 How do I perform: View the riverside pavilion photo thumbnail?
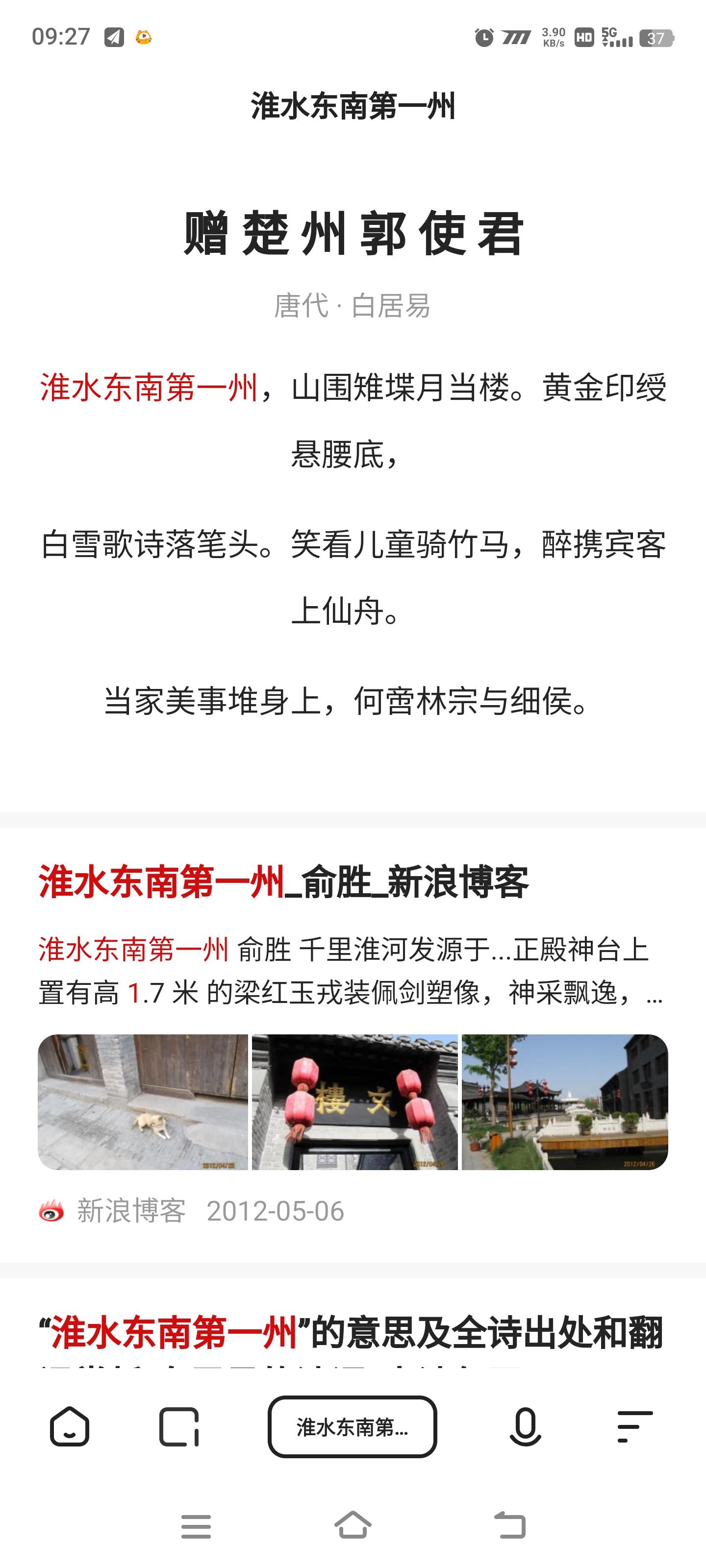click(565, 1102)
